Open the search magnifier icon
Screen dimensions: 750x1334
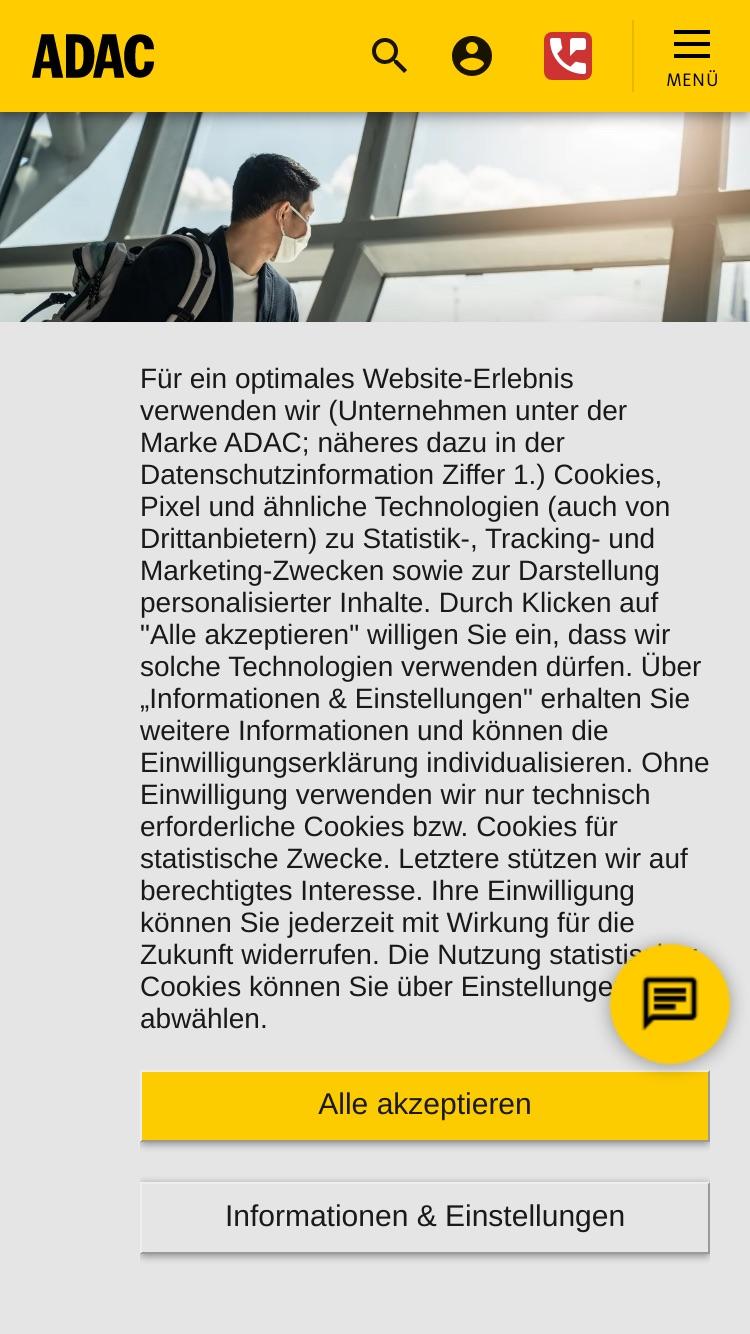click(389, 56)
